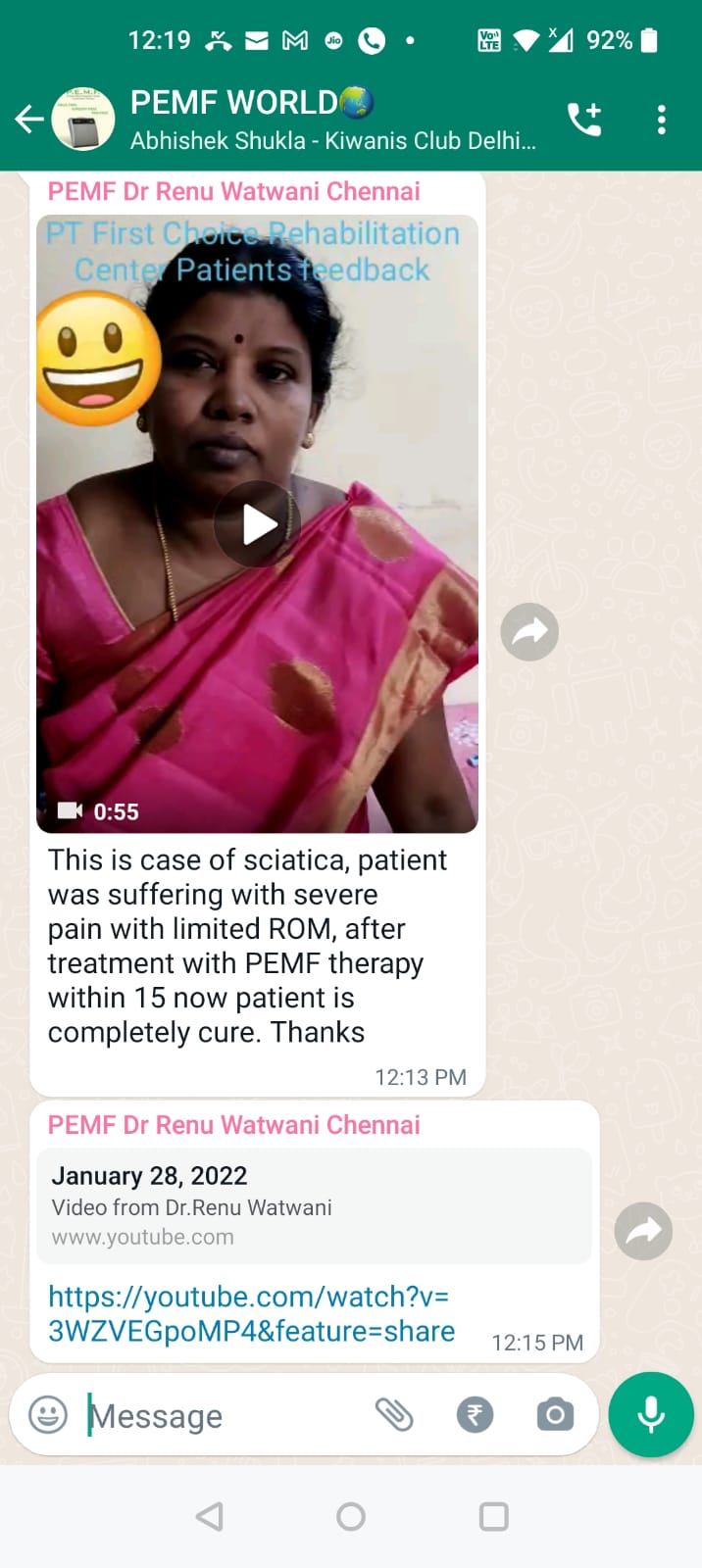
Task: Play the 0:55 patient feedback video
Action: pos(258,524)
